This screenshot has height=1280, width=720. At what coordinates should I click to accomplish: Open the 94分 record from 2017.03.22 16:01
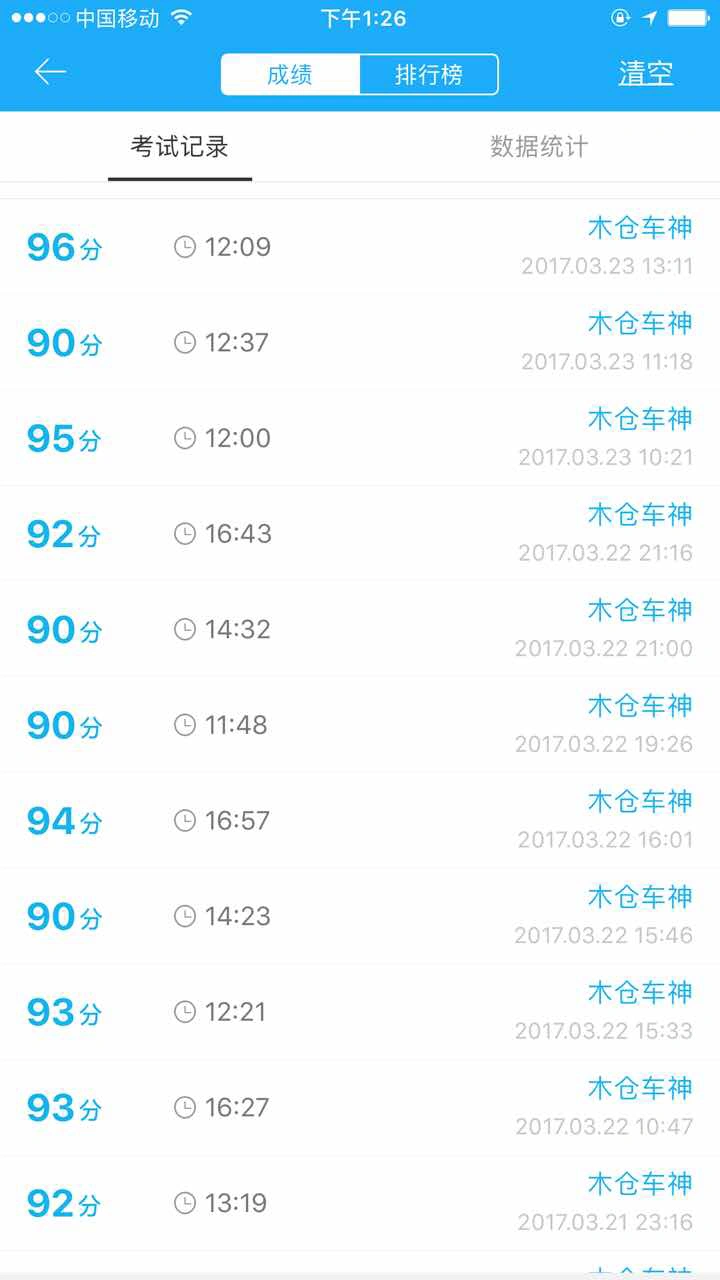[360, 820]
